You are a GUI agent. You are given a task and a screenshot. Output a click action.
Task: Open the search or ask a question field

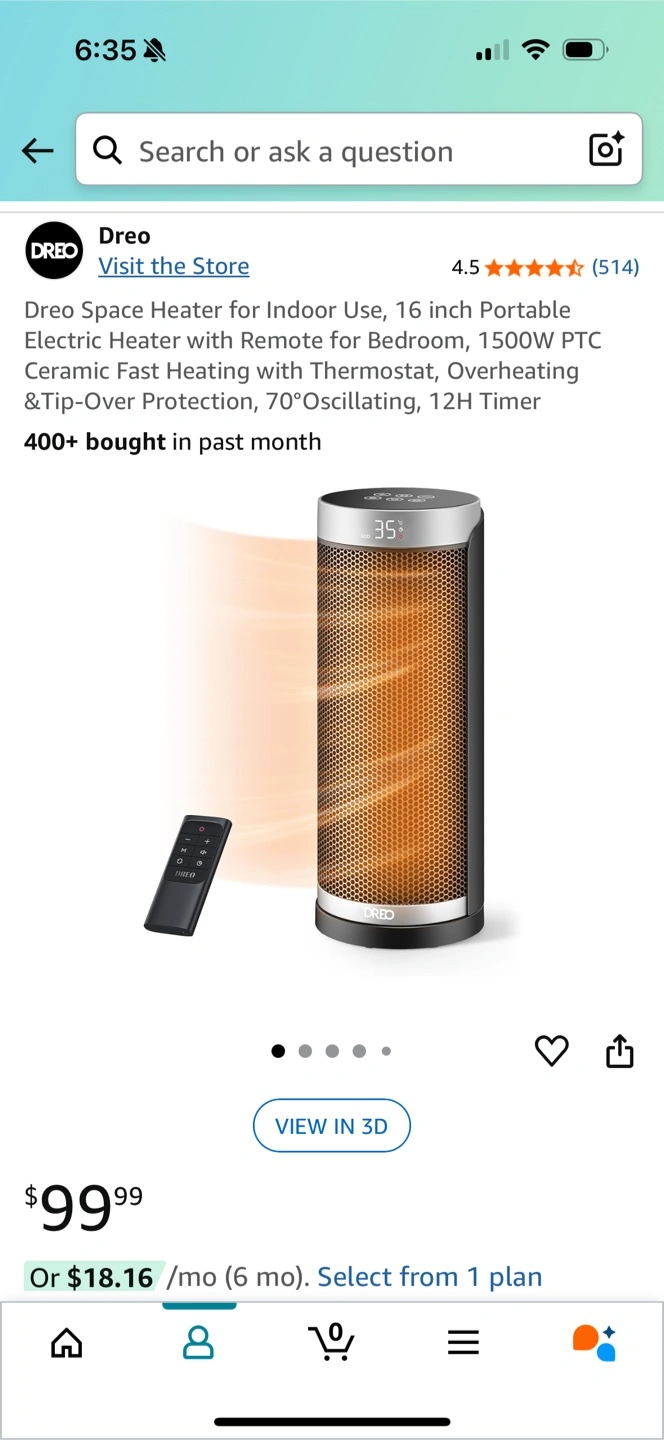(x=330, y=151)
